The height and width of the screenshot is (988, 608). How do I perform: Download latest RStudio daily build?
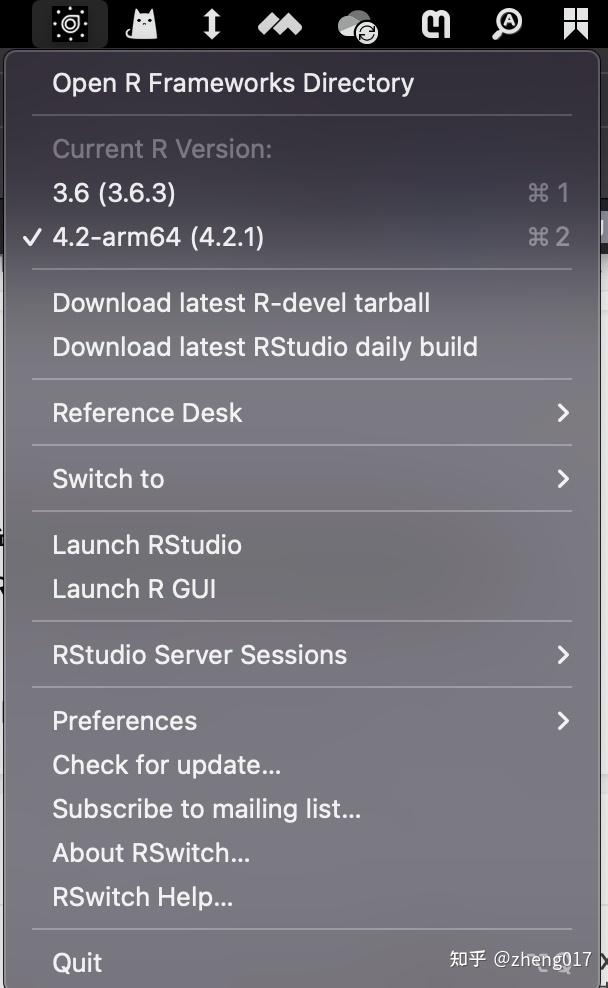(265, 347)
